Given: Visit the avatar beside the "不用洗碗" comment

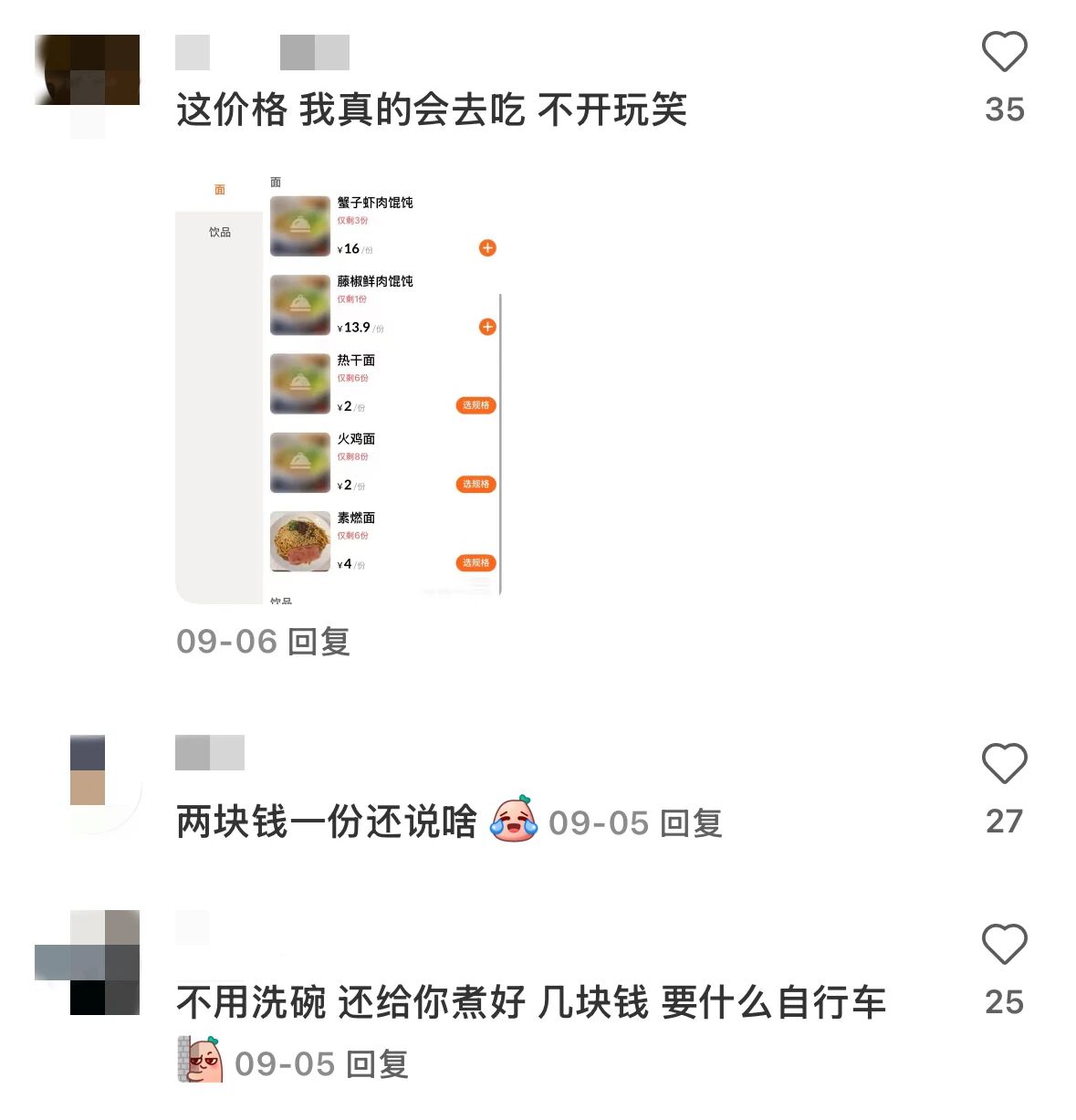Looking at the screenshot, I should click(88, 962).
